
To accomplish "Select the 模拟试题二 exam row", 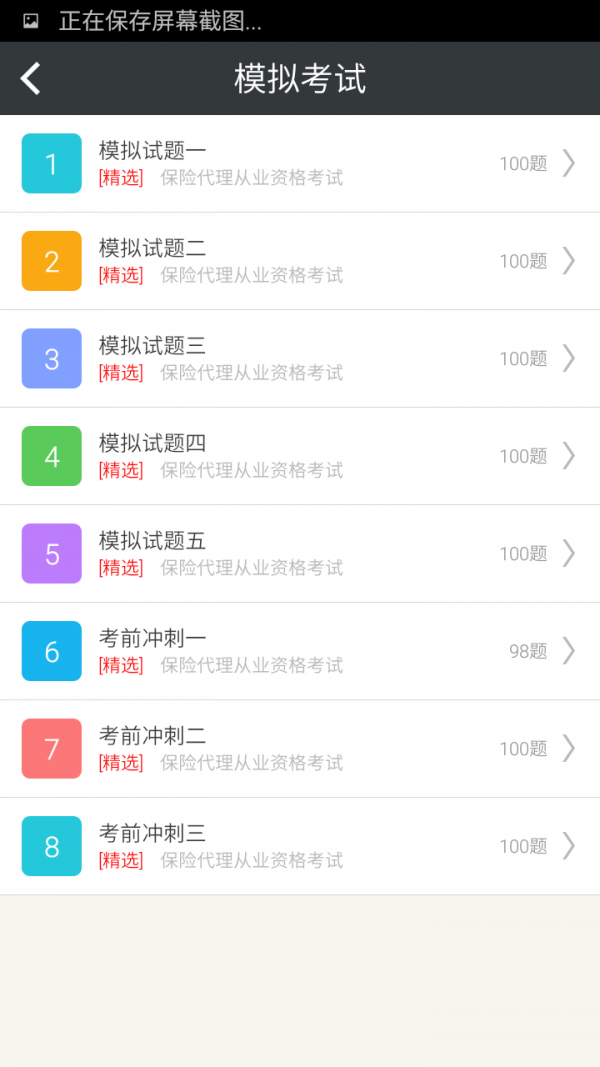I will [300, 261].
